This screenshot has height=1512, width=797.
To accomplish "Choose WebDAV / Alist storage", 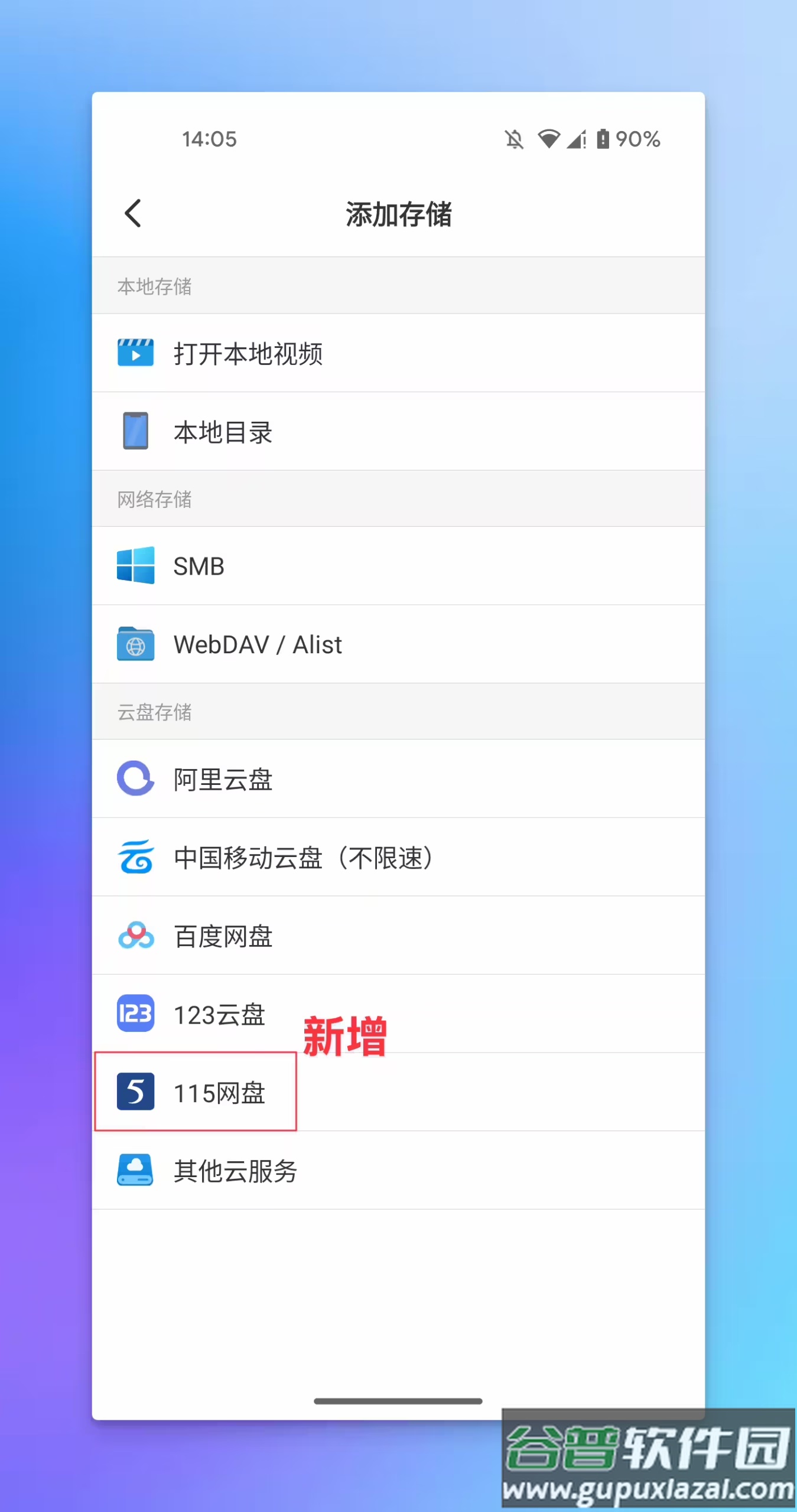I will (x=258, y=644).
